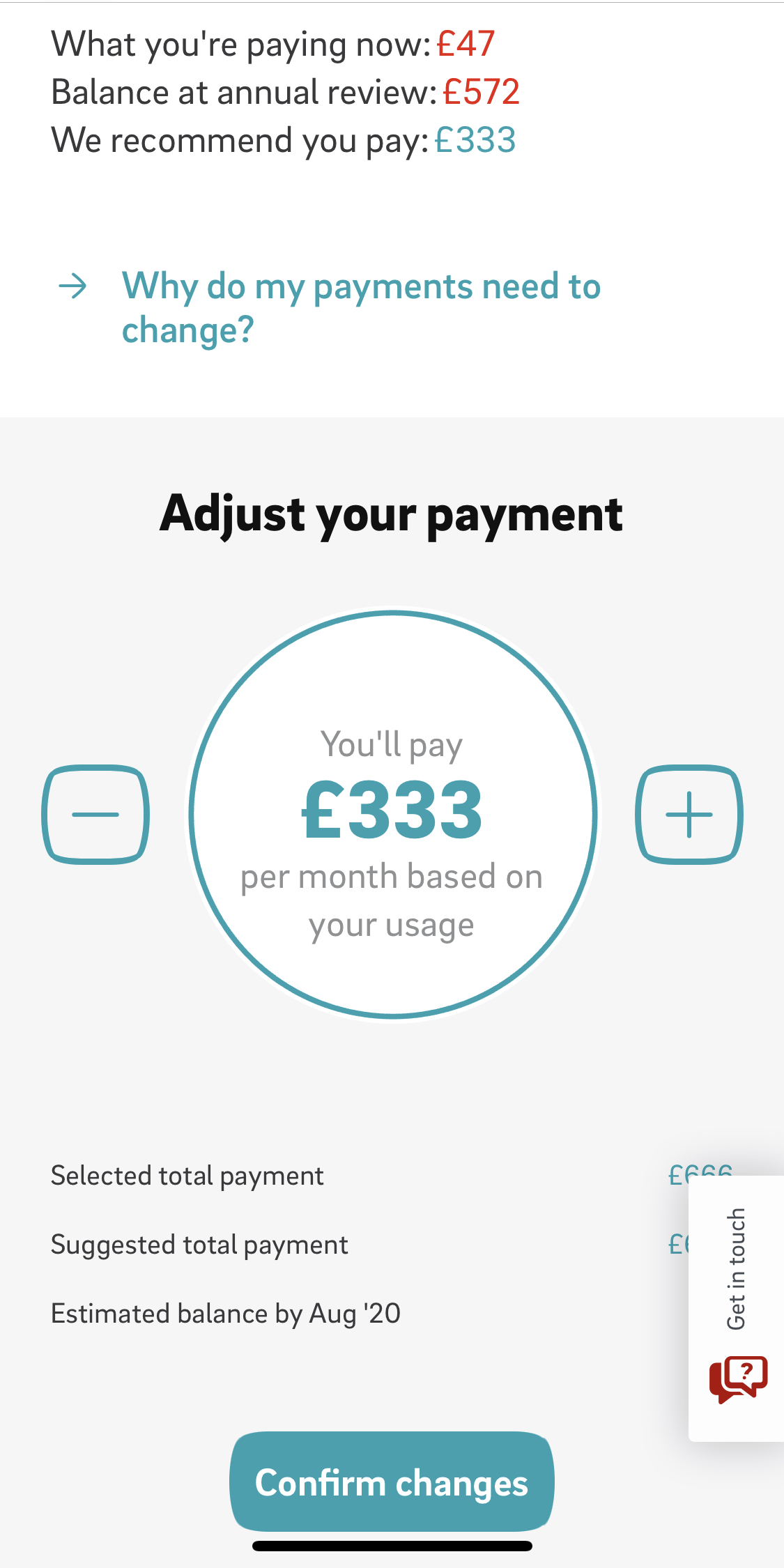Open the Get in touch help tab
This screenshot has width=784, height=1568.
(x=736, y=1308)
